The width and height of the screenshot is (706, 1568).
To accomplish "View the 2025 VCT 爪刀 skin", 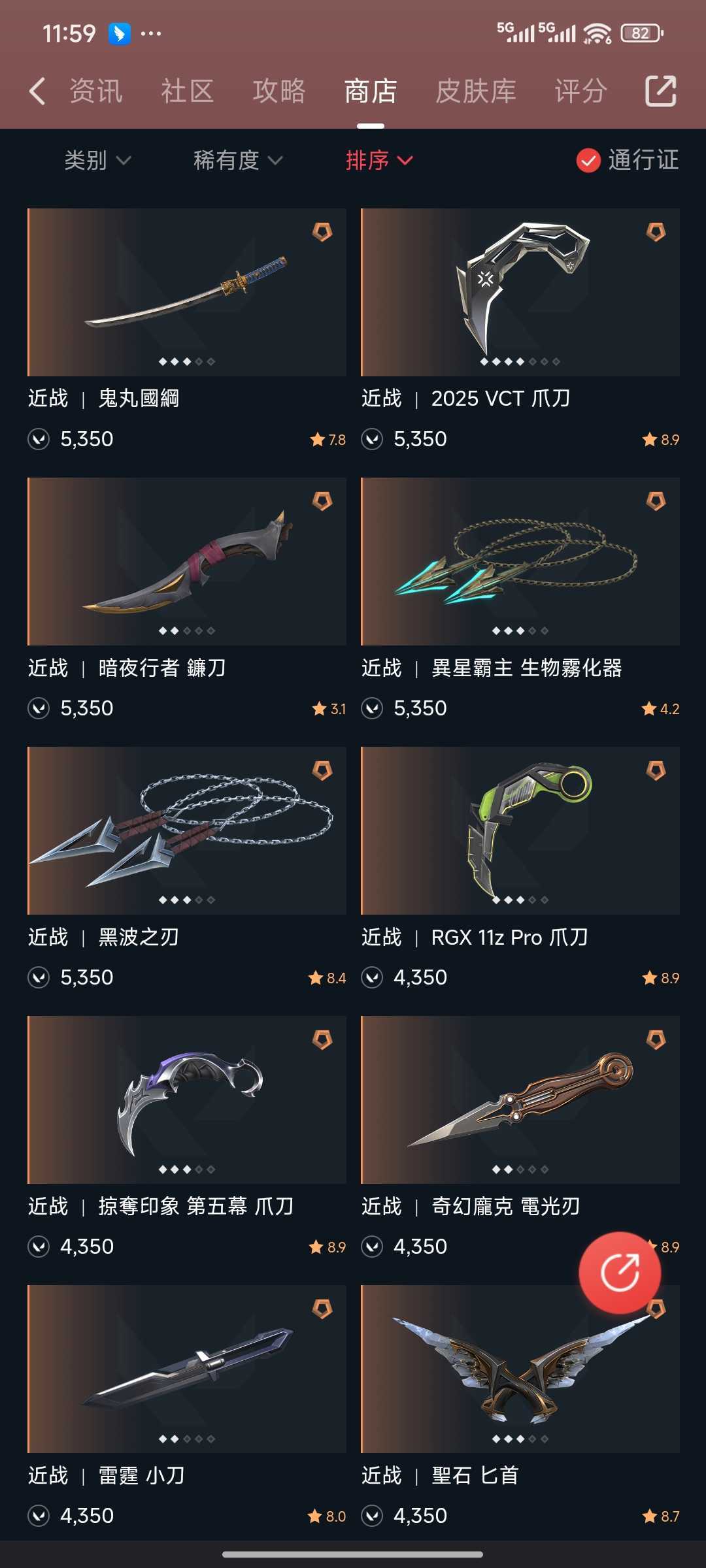I will tap(520, 292).
